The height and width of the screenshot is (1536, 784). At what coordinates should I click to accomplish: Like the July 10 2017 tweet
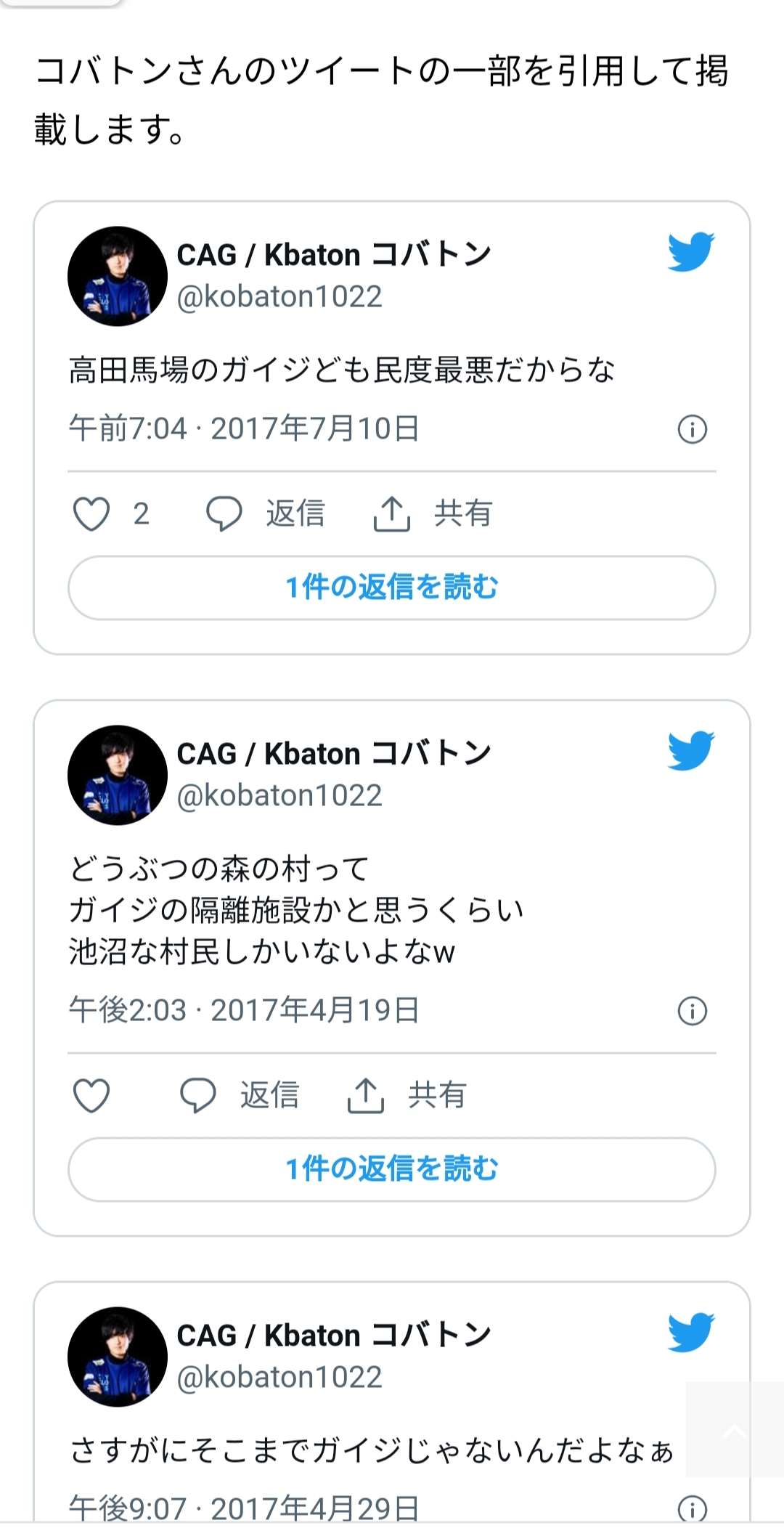92,514
